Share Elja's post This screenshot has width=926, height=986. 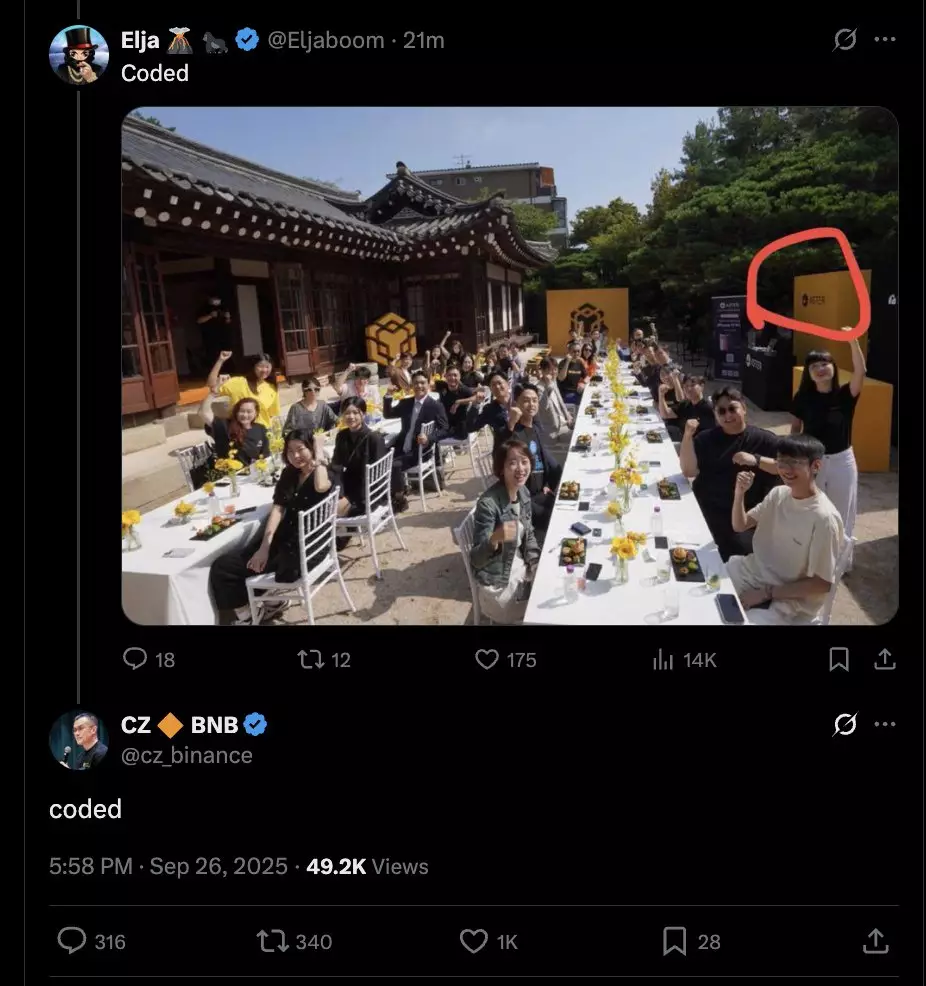[x=885, y=659]
